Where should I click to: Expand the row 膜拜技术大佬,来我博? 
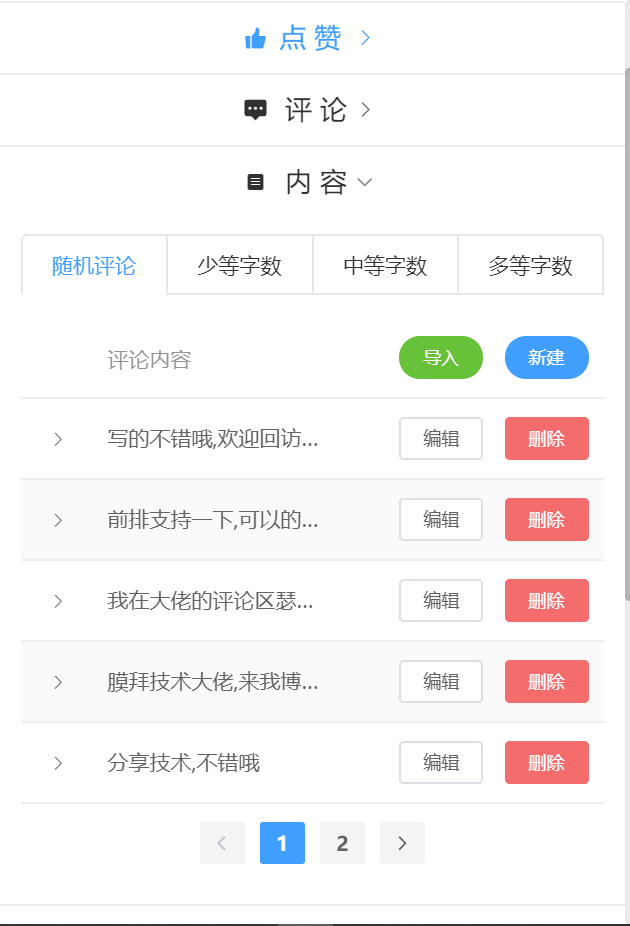pos(58,682)
